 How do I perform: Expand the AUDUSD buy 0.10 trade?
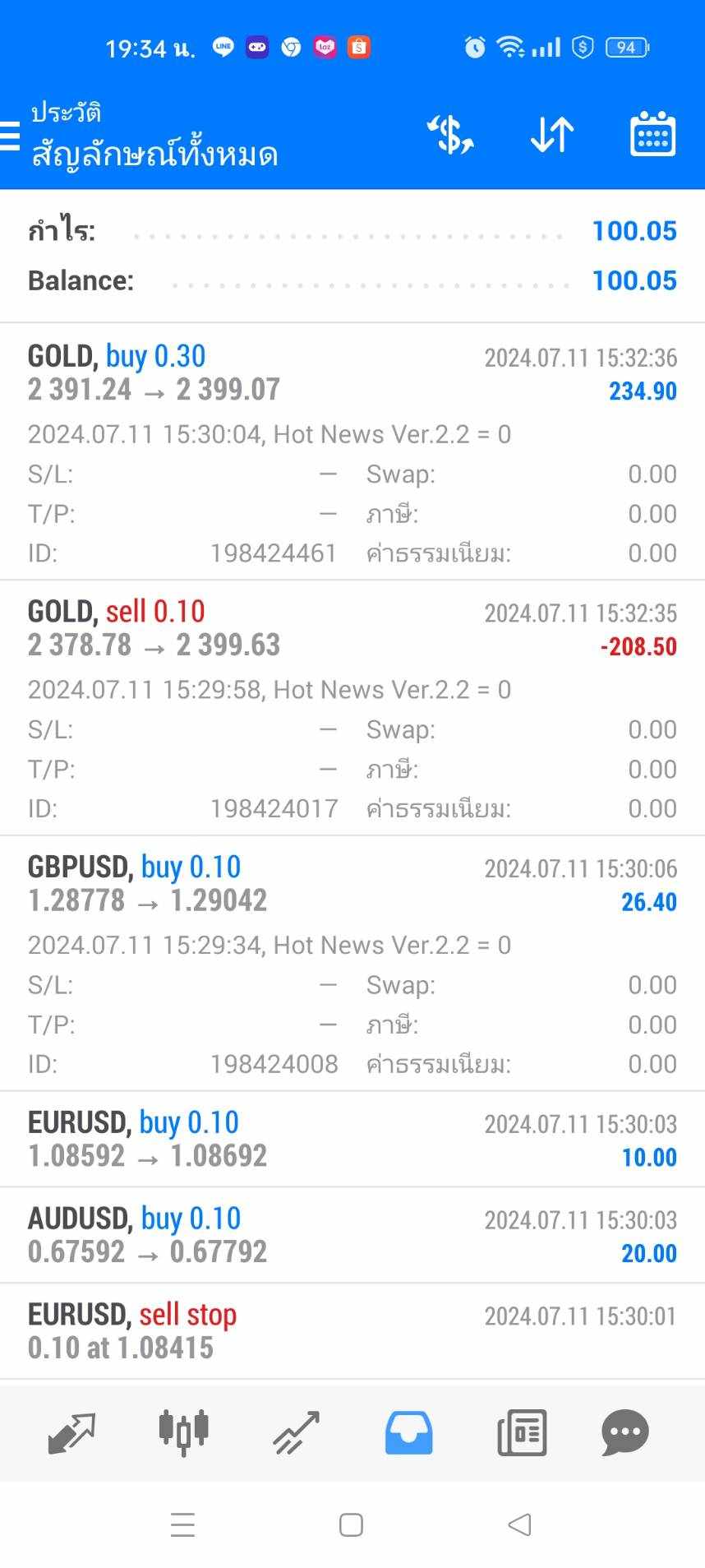352,1235
